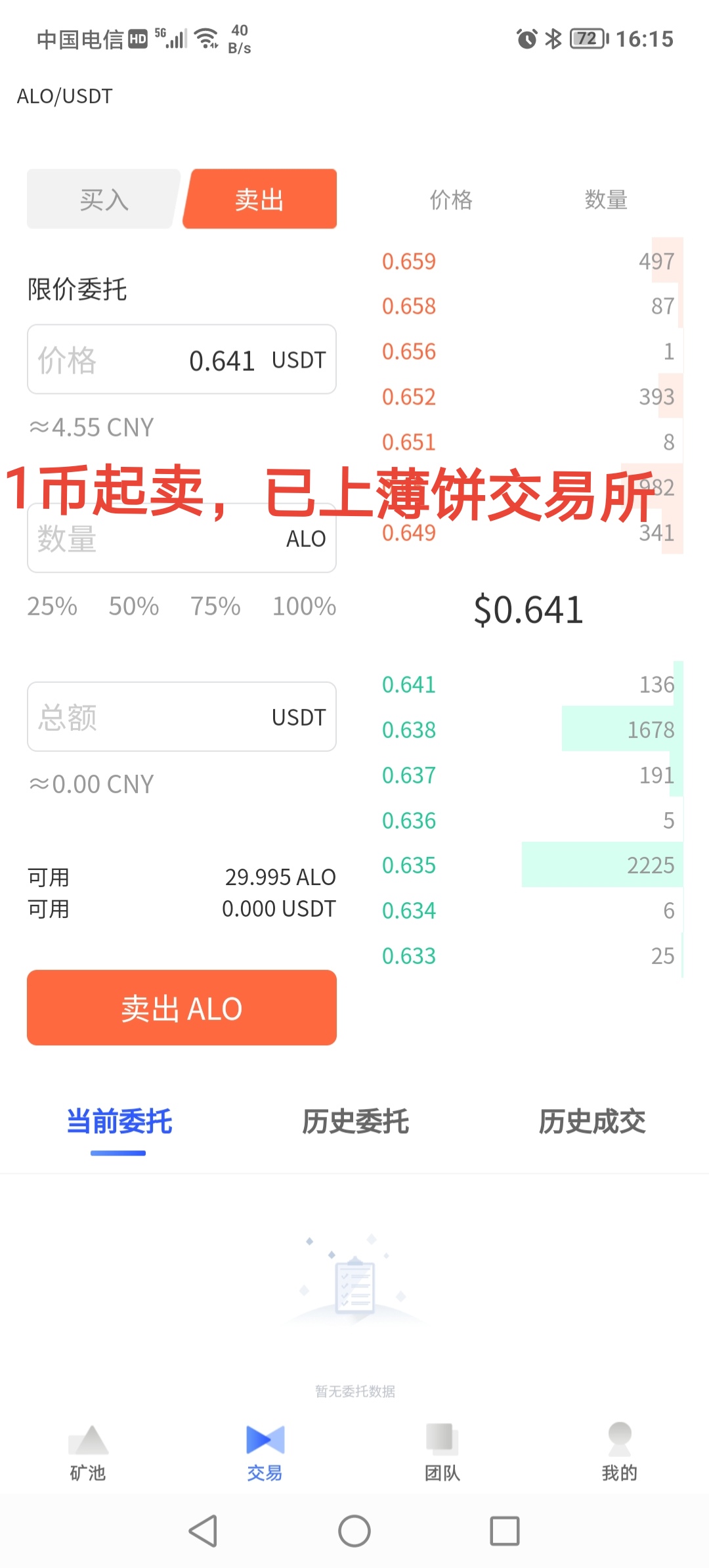Choose the 50% amount option
Viewport: 709px width, 1568px height.
(x=134, y=606)
